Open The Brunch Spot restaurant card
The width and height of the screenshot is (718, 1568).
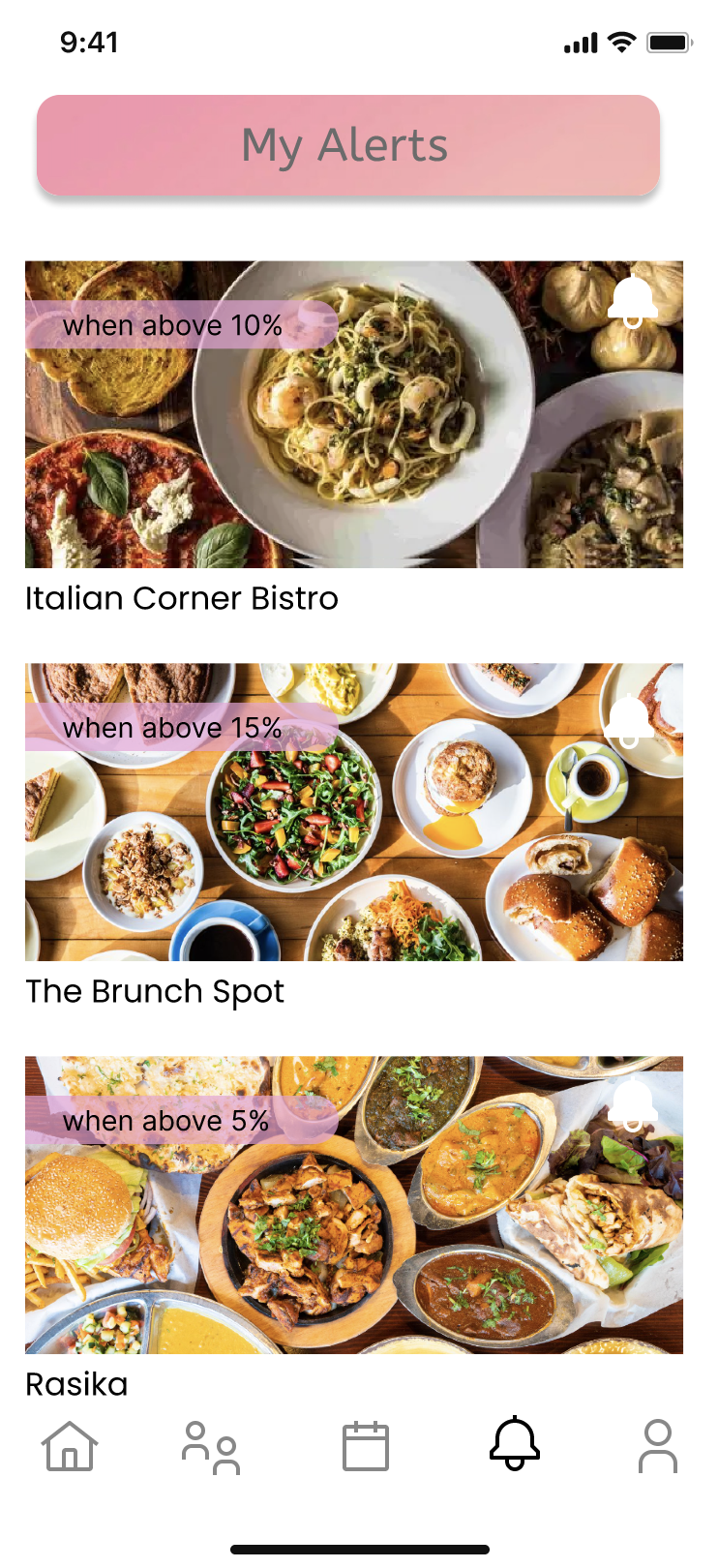[353, 832]
